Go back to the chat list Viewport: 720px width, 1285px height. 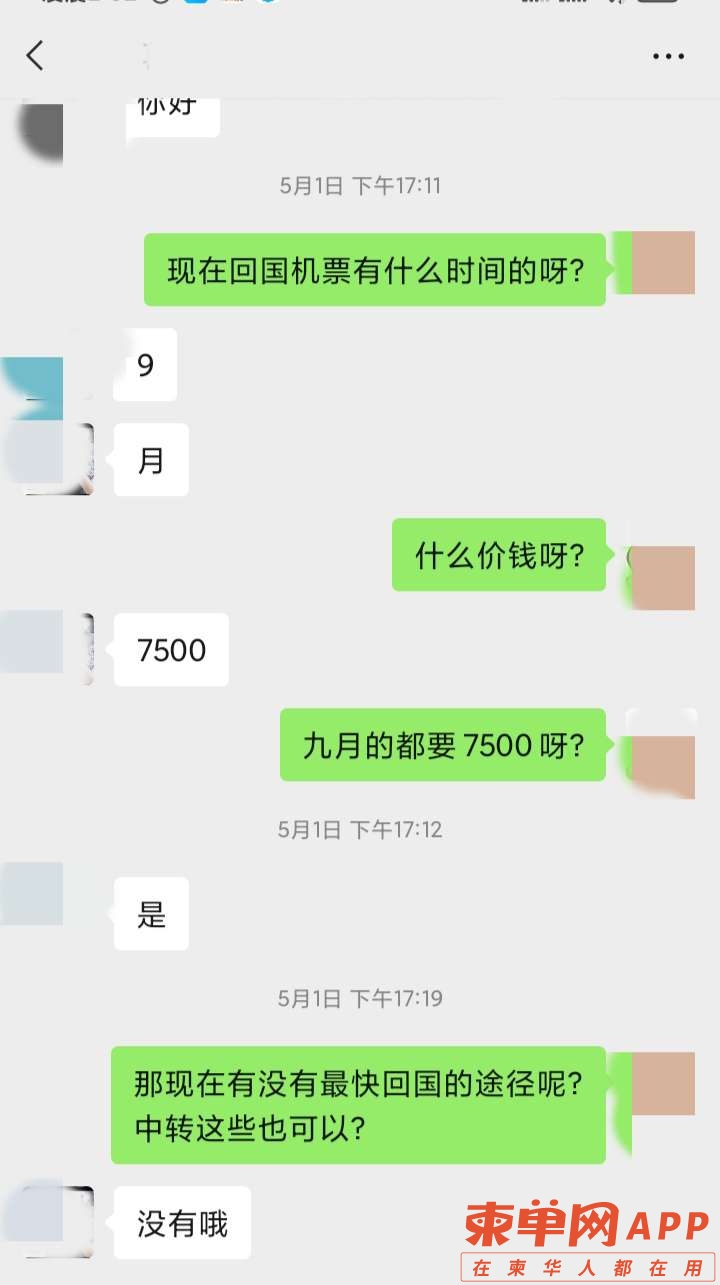click(x=35, y=56)
